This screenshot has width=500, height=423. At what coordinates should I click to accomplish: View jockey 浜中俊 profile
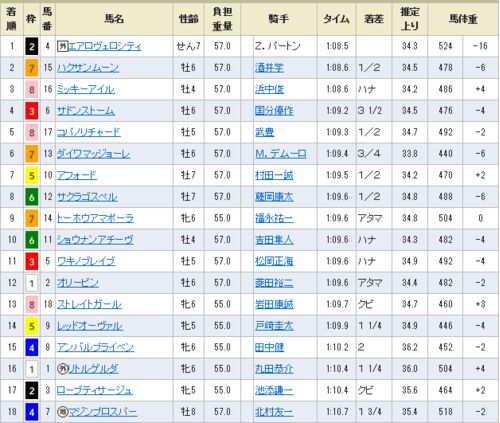(269, 89)
